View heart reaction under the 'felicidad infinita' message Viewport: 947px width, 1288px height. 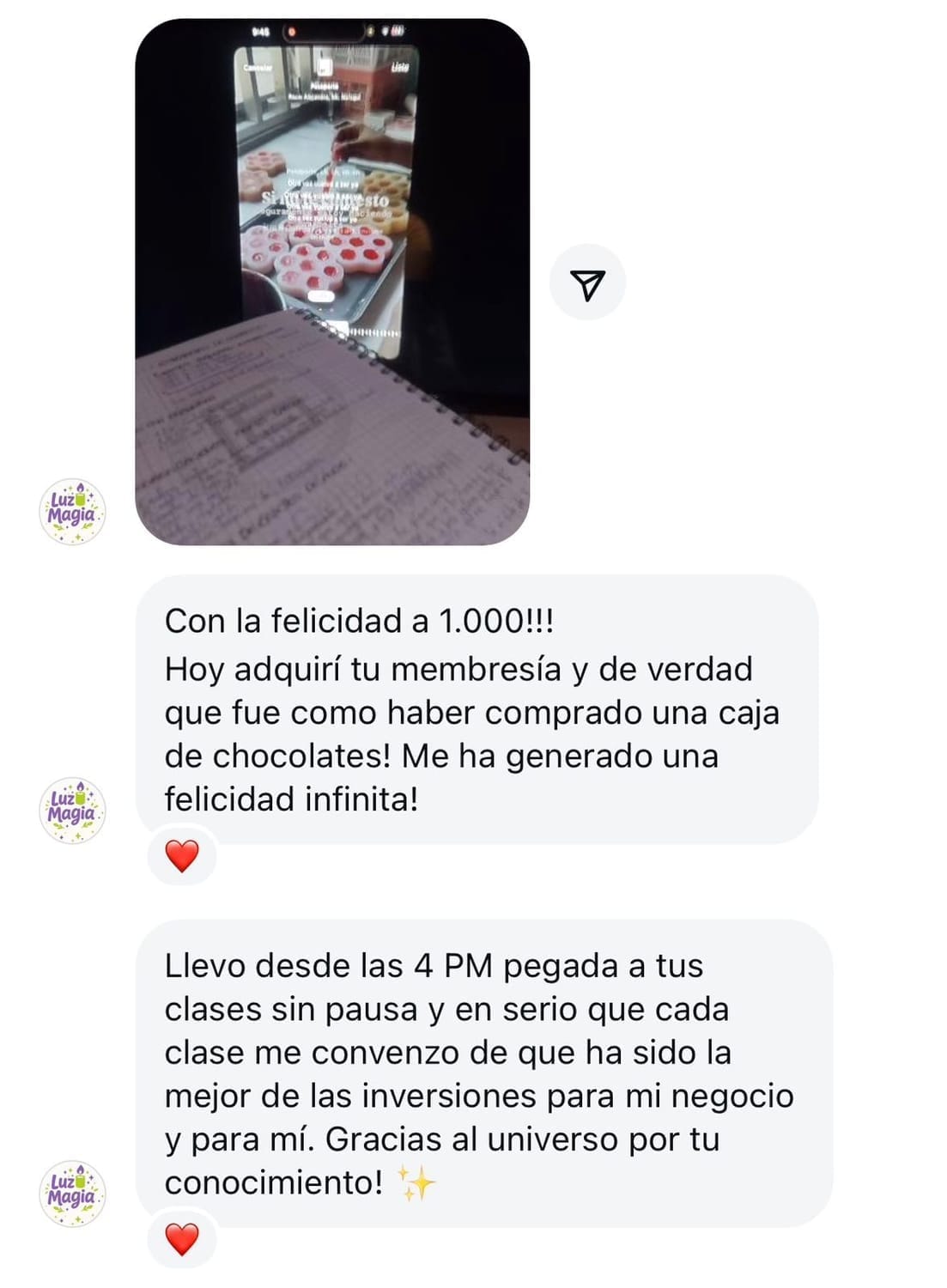pos(181,855)
